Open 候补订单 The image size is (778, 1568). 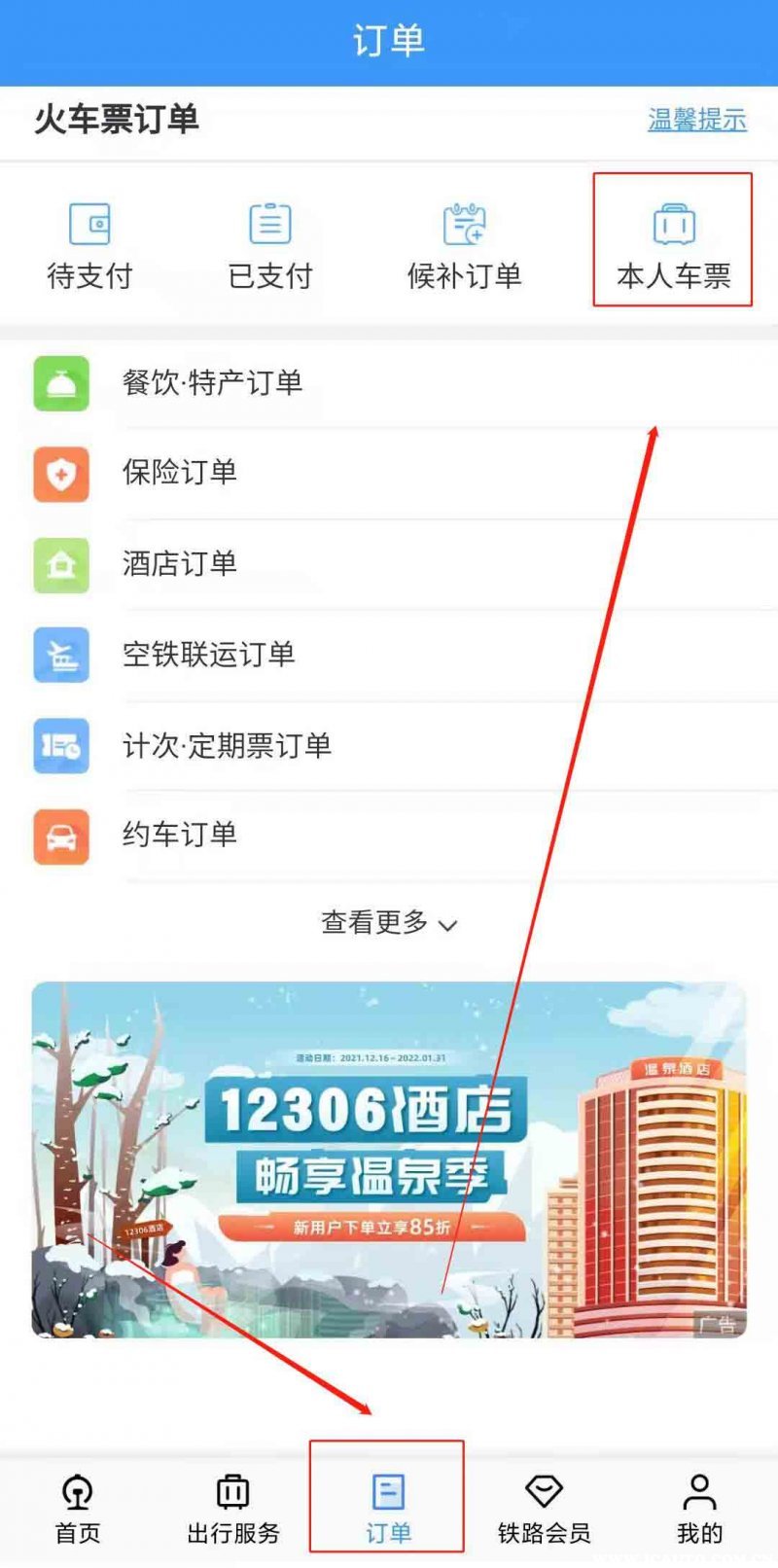click(x=464, y=247)
